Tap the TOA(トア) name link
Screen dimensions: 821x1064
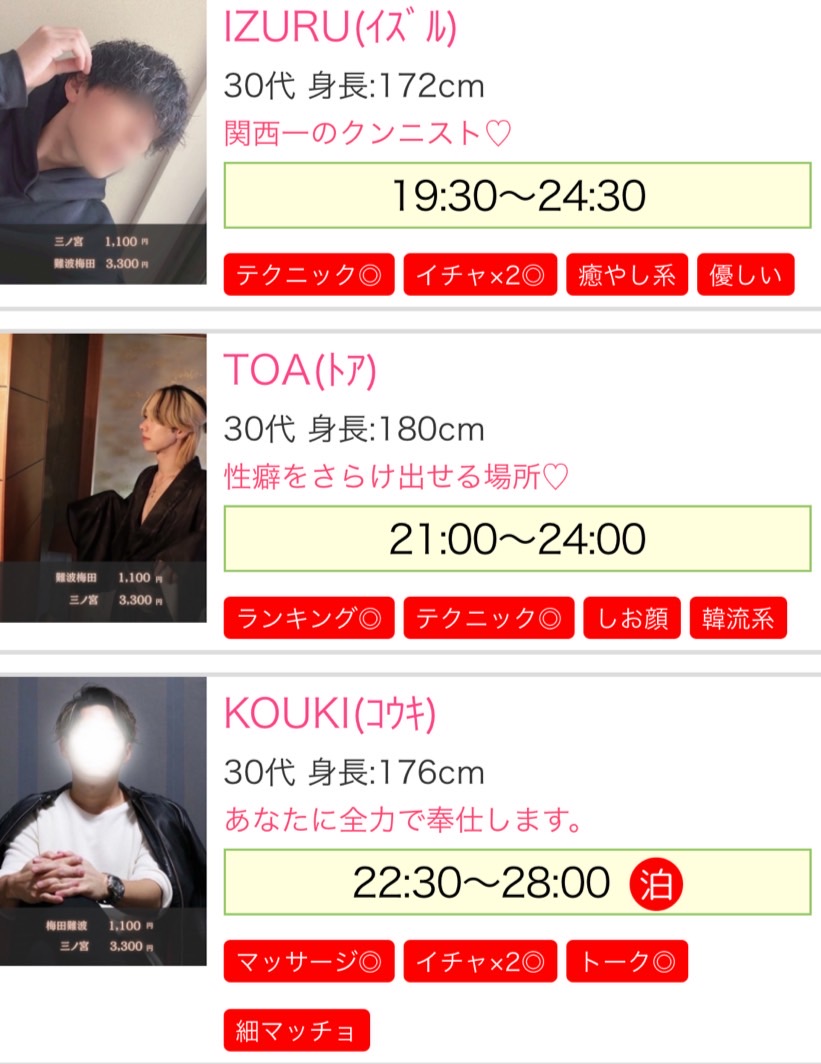tap(300, 370)
